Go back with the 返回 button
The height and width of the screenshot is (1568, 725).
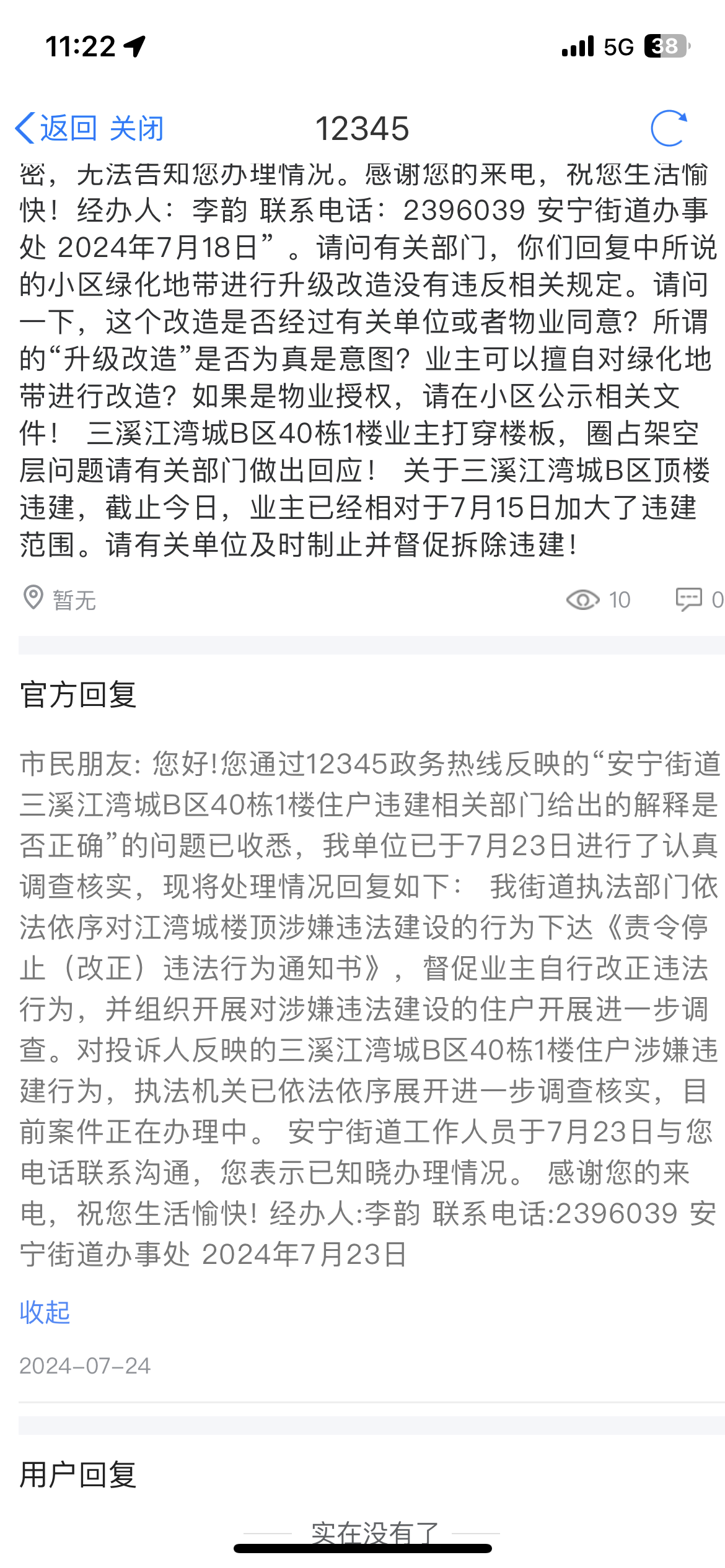pyautogui.click(x=57, y=129)
